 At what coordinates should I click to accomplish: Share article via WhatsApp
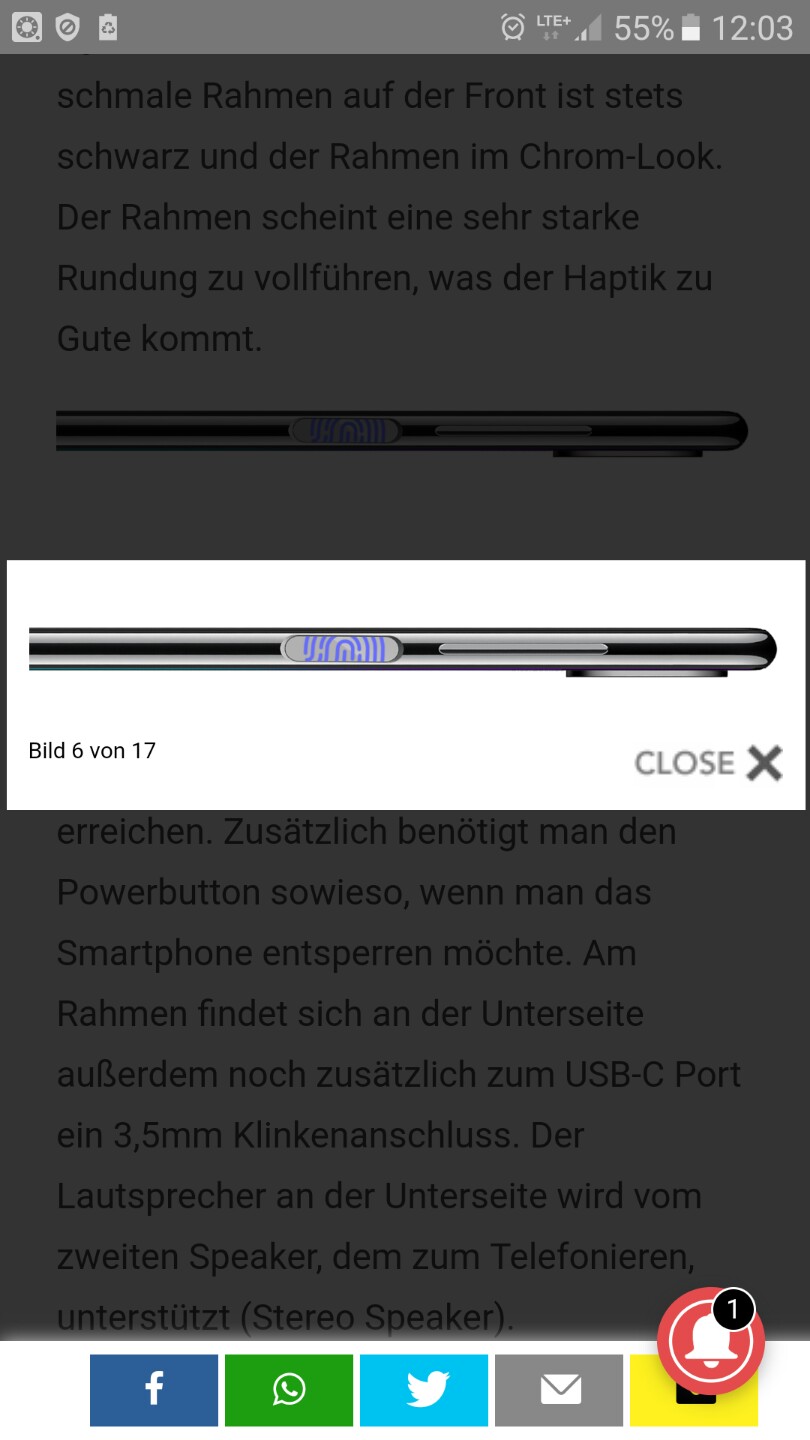[x=289, y=1390]
